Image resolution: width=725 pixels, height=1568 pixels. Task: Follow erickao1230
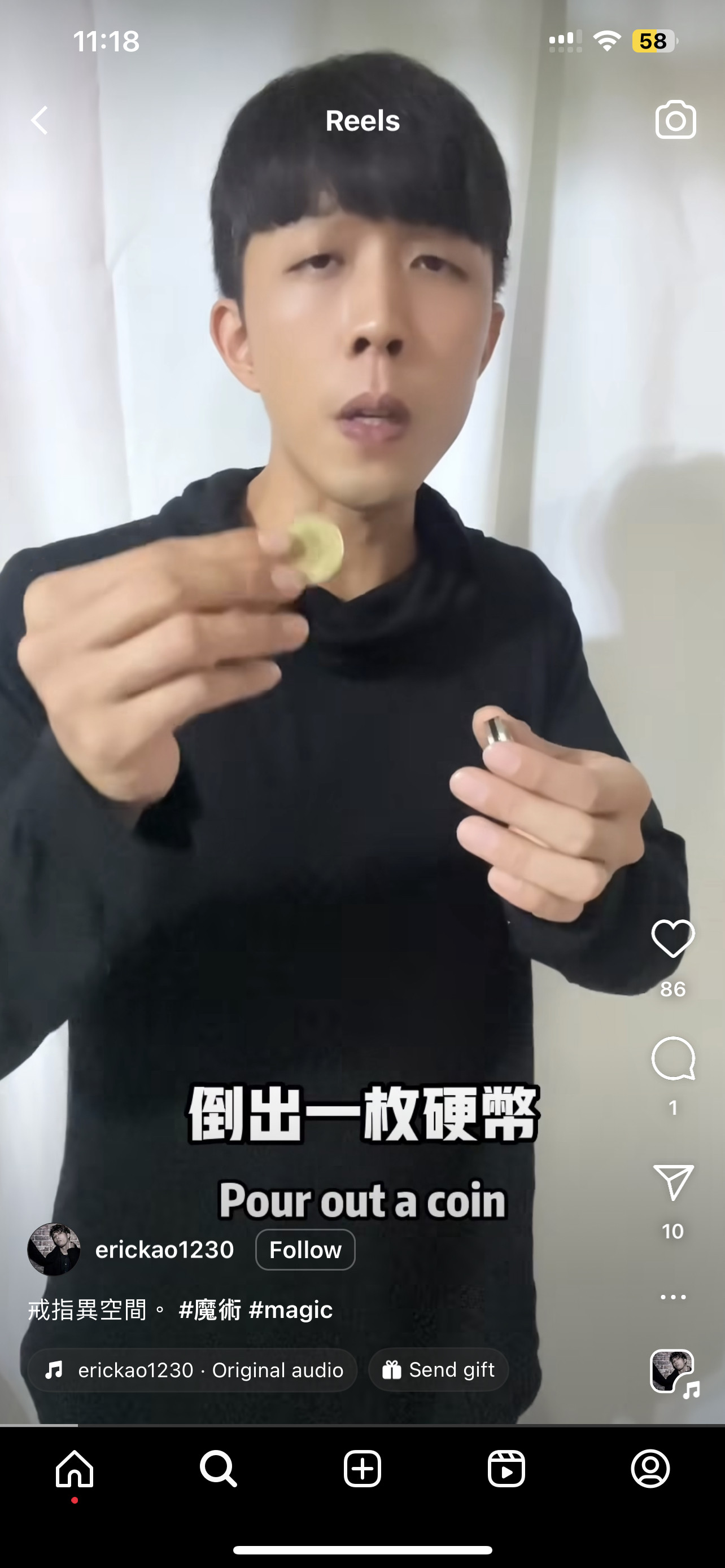(305, 1250)
